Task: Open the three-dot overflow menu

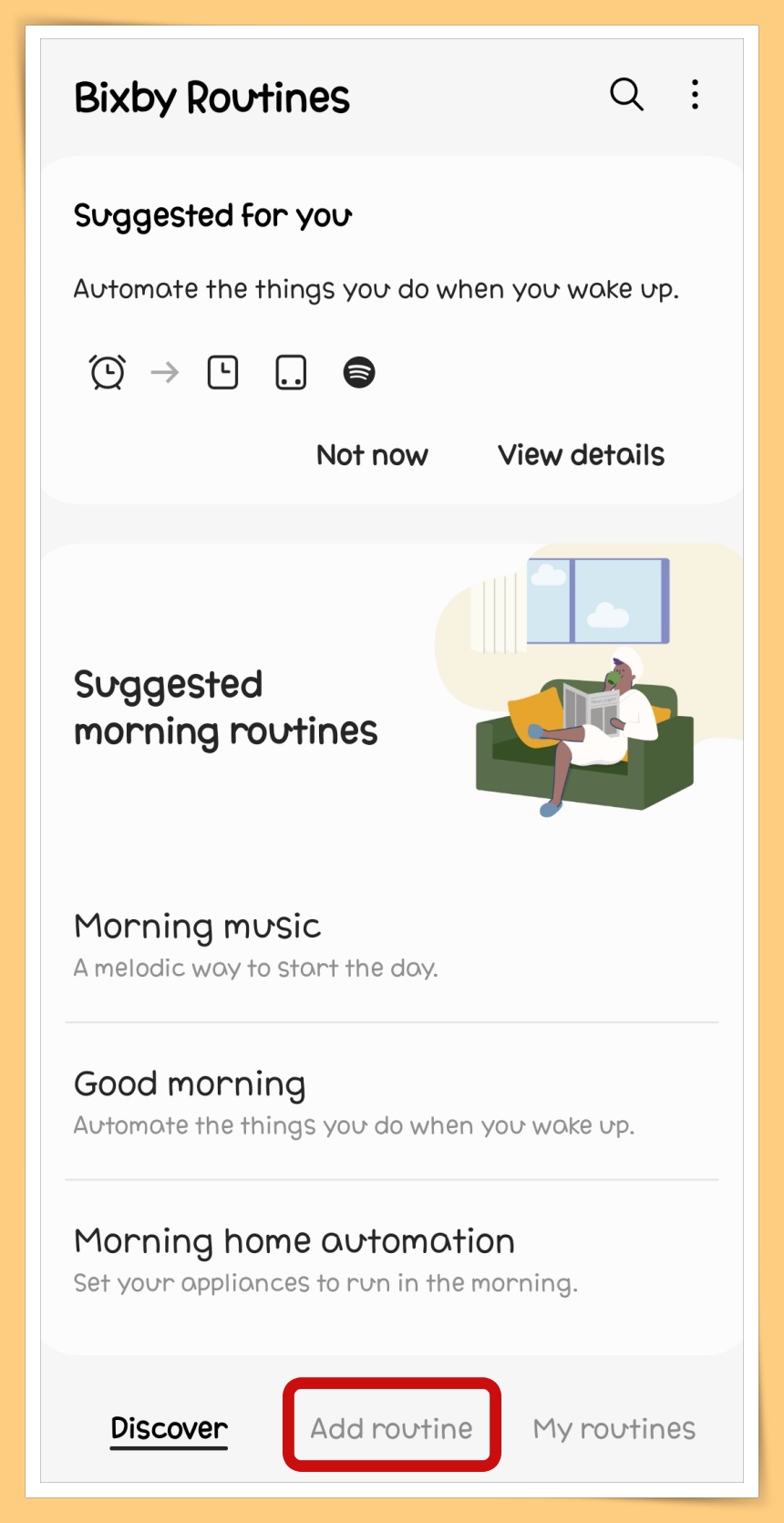Action: point(695,94)
